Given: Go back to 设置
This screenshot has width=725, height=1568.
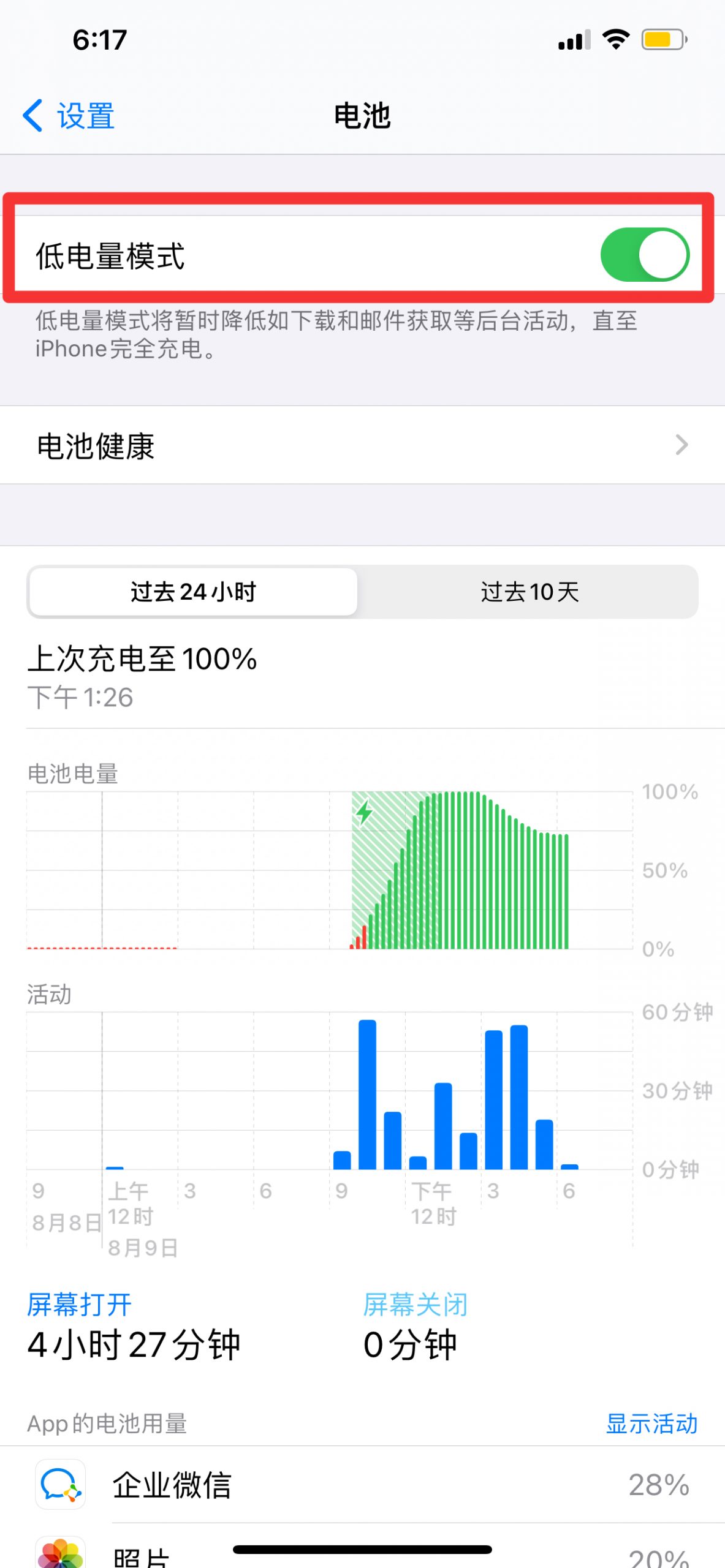Looking at the screenshot, I should 69,116.
